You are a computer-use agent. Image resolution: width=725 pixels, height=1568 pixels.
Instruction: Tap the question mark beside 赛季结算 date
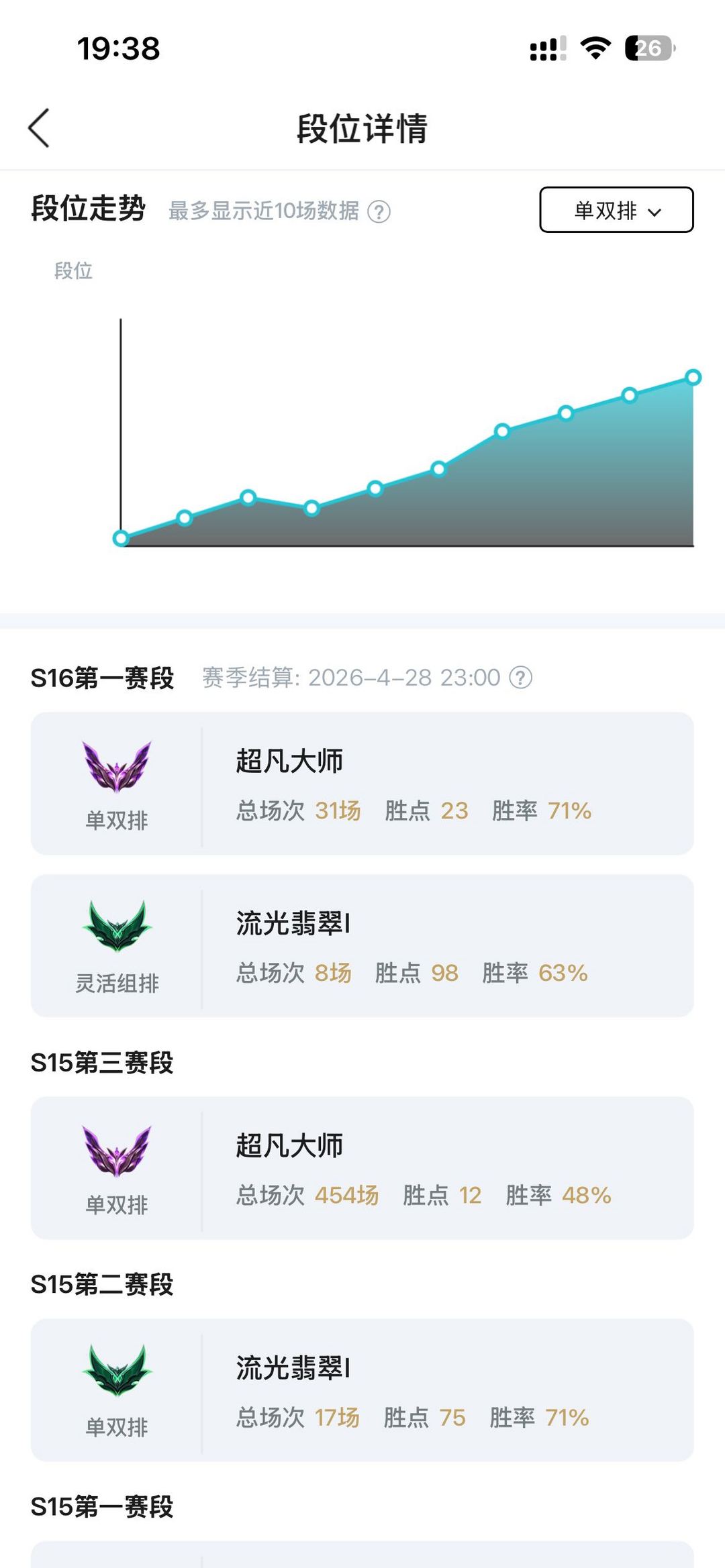pyautogui.click(x=522, y=678)
